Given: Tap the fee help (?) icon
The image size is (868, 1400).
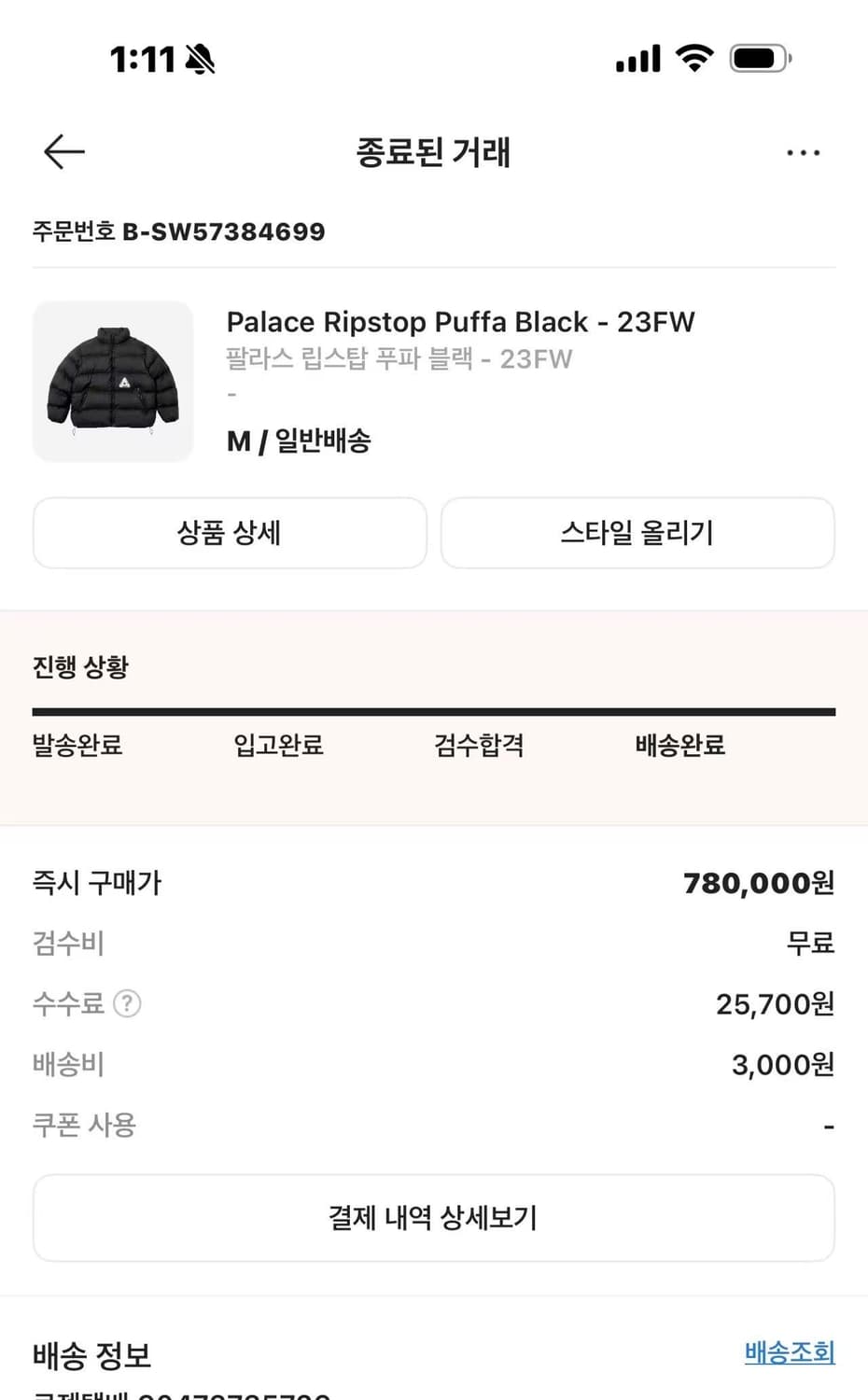Looking at the screenshot, I should point(128,1003).
